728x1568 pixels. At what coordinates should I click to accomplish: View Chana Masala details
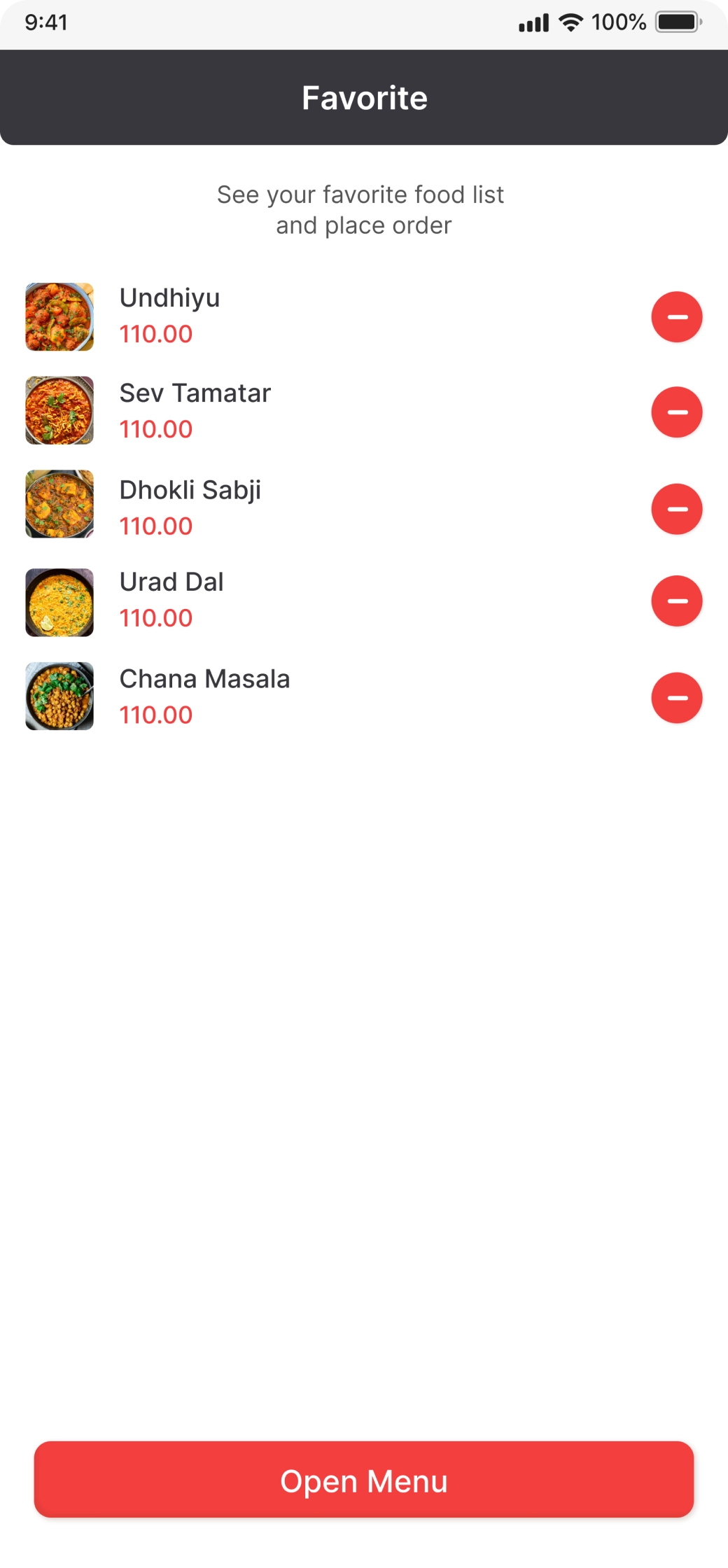204,680
